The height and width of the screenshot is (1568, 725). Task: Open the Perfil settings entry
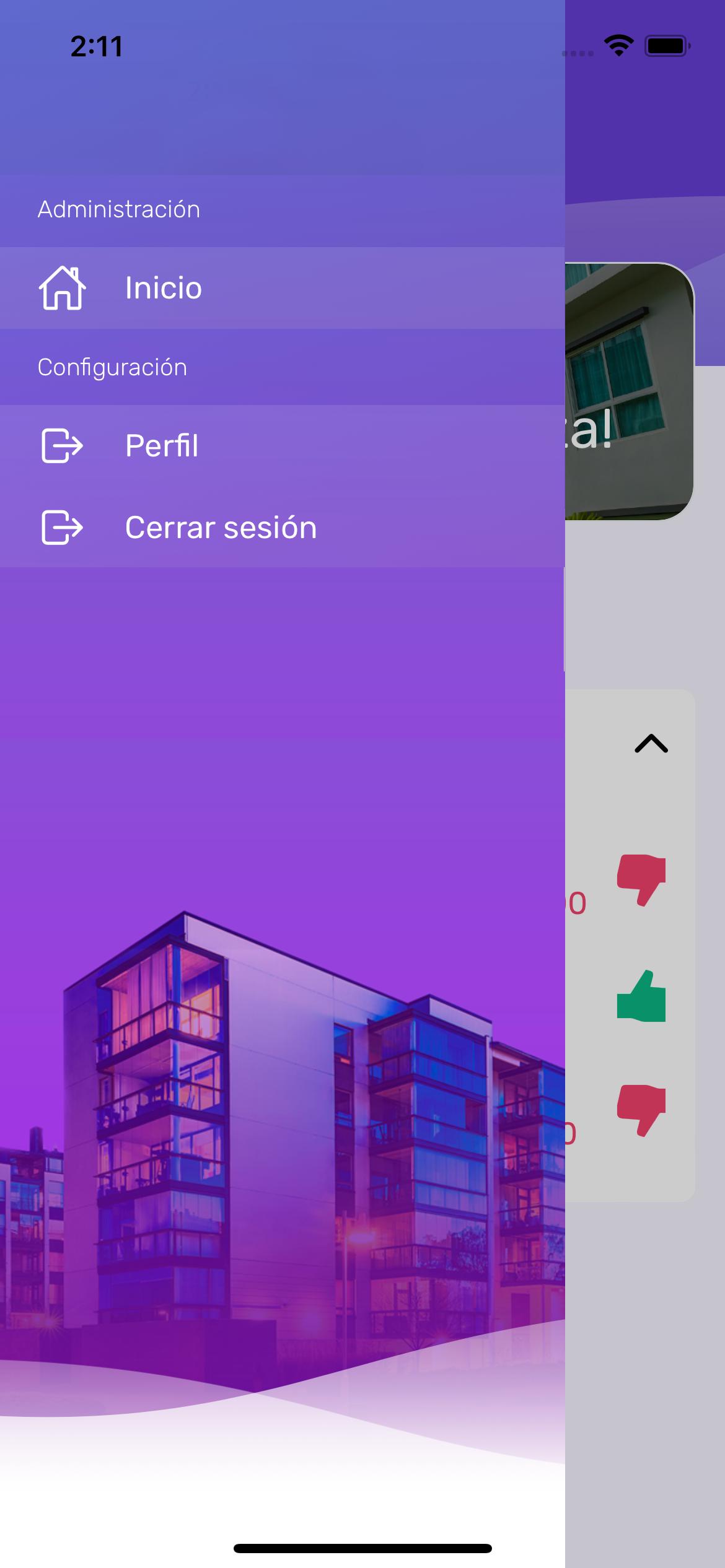pyautogui.click(x=282, y=446)
